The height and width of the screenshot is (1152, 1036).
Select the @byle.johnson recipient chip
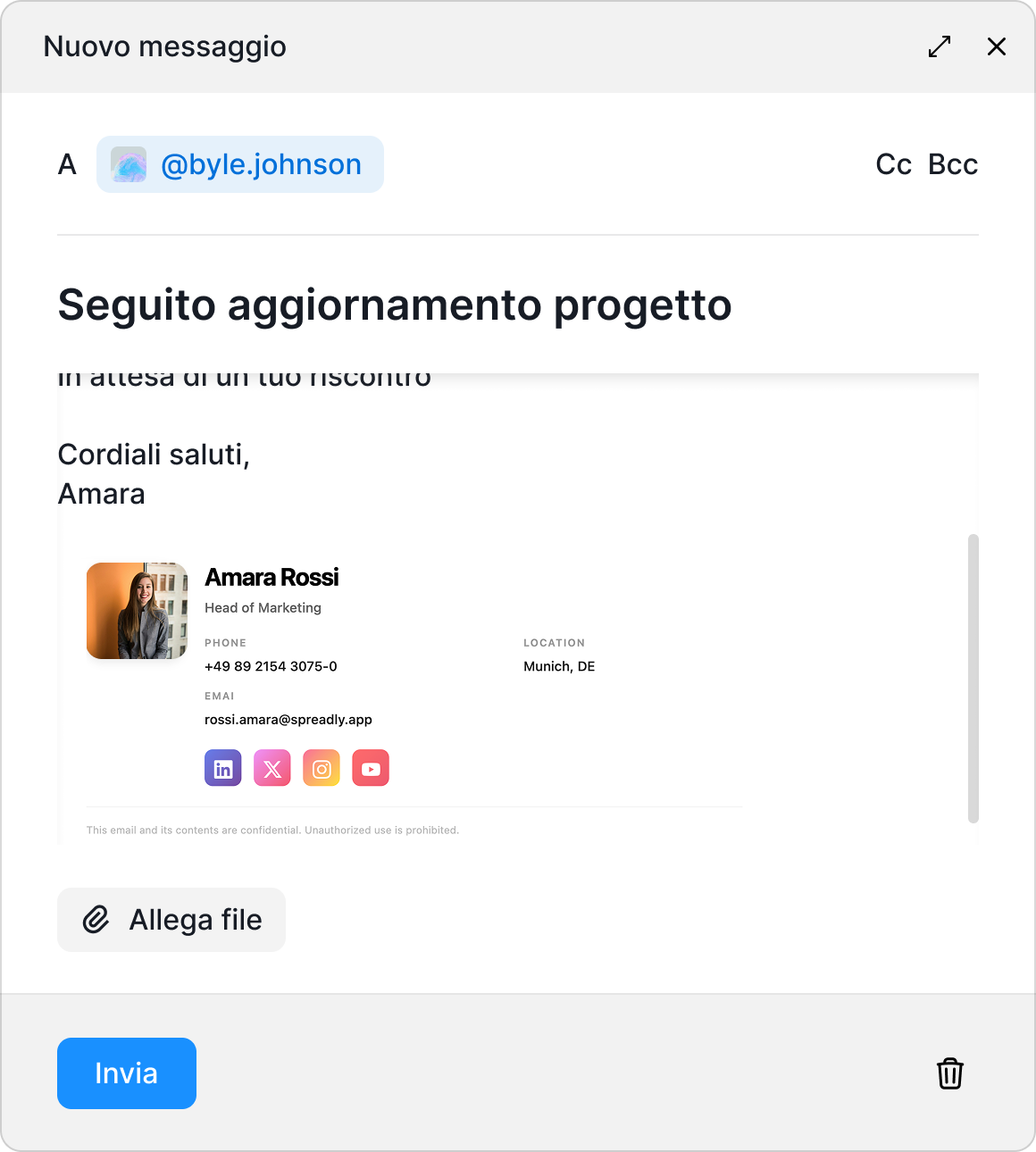pos(240,164)
